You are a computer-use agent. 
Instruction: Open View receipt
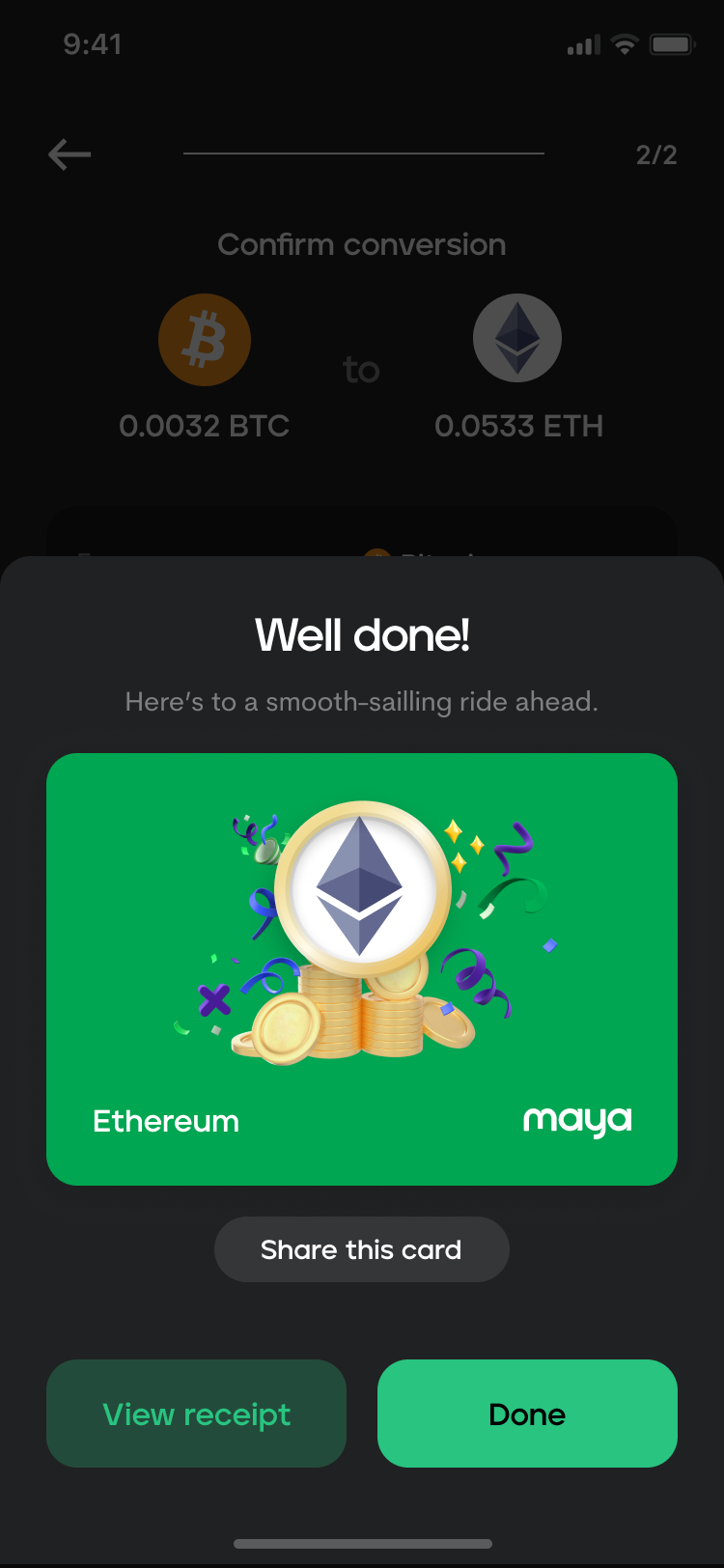click(196, 1414)
